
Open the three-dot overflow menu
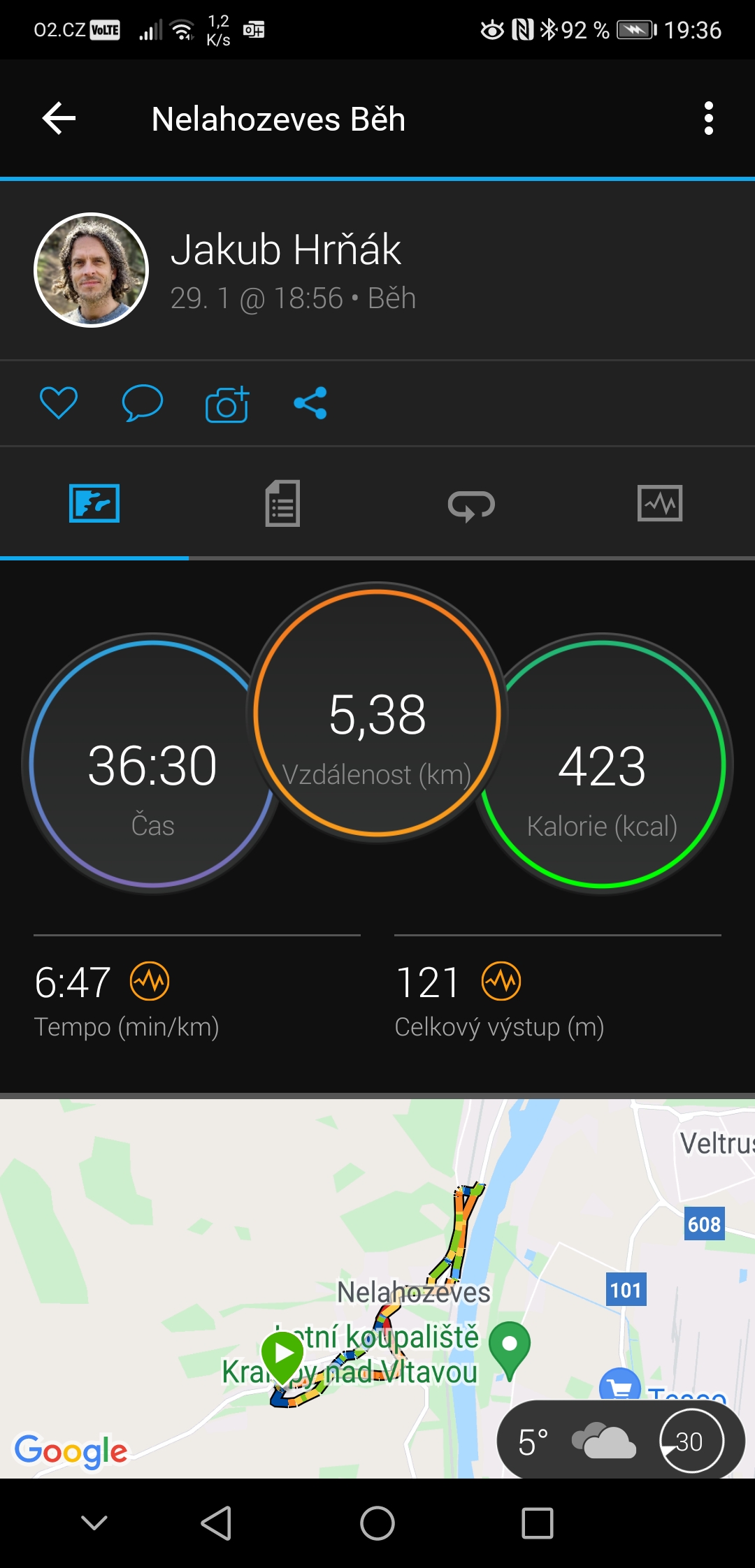tap(709, 118)
